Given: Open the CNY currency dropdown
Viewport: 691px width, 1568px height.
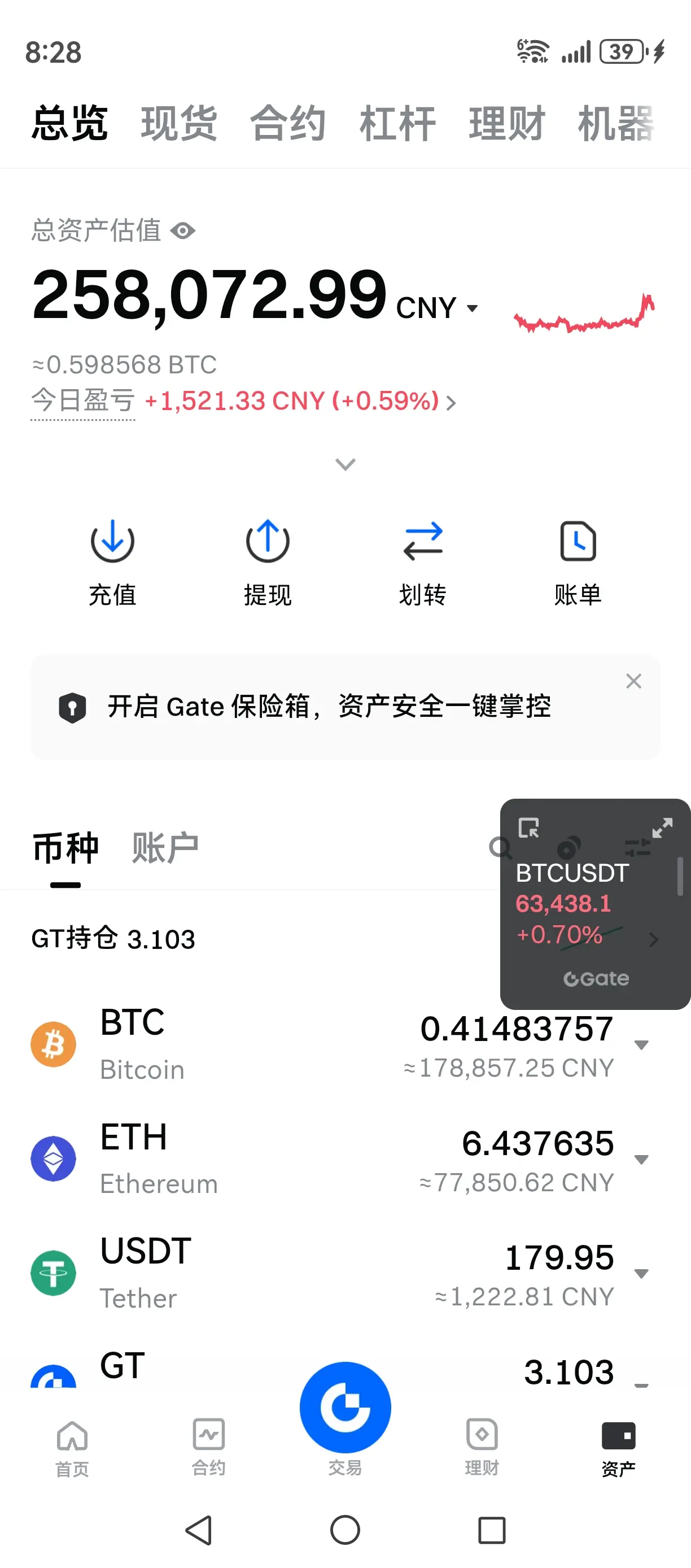Looking at the screenshot, I should [x=437, y=308].
